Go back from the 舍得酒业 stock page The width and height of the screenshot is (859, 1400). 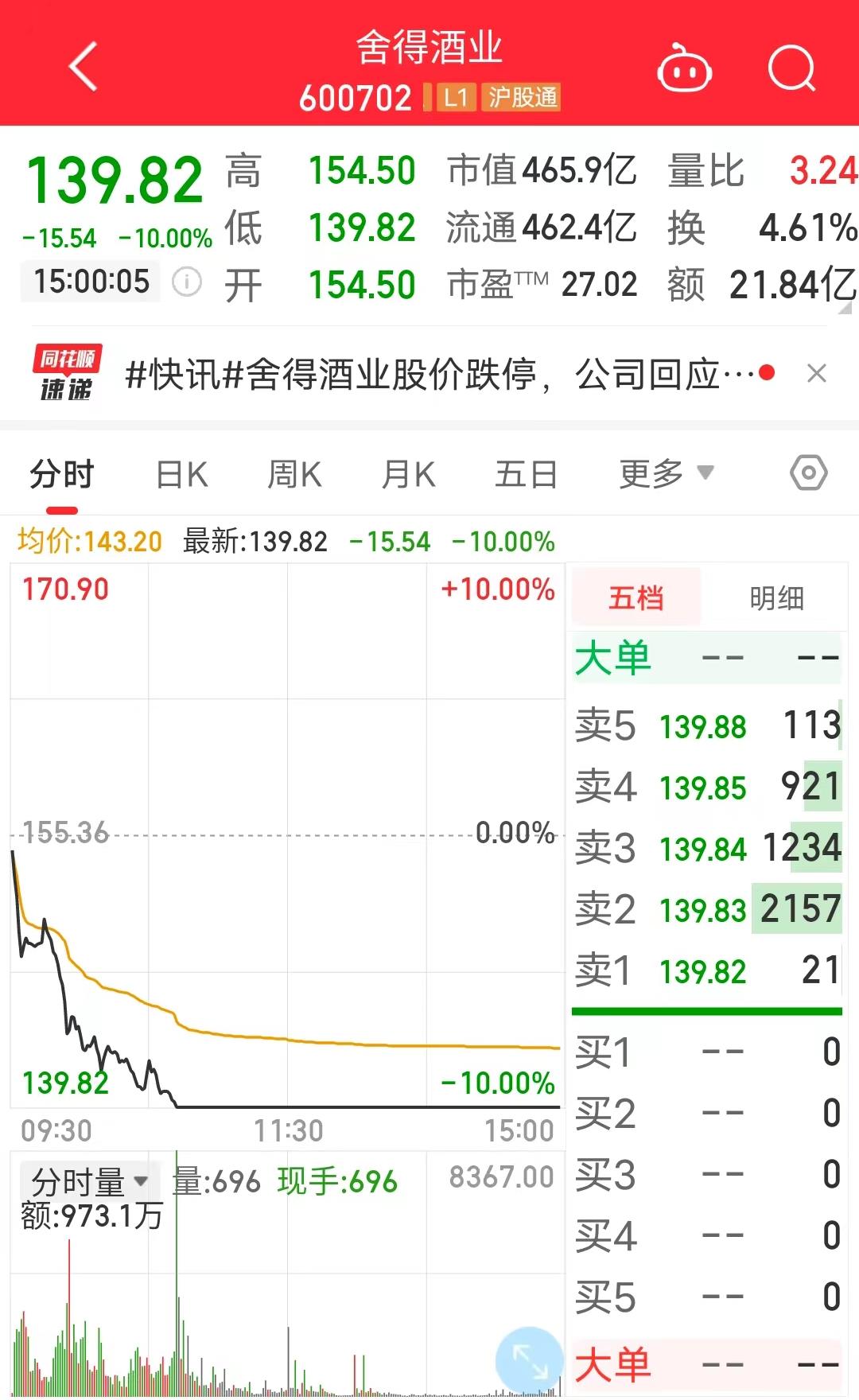(x=83, y=67)
